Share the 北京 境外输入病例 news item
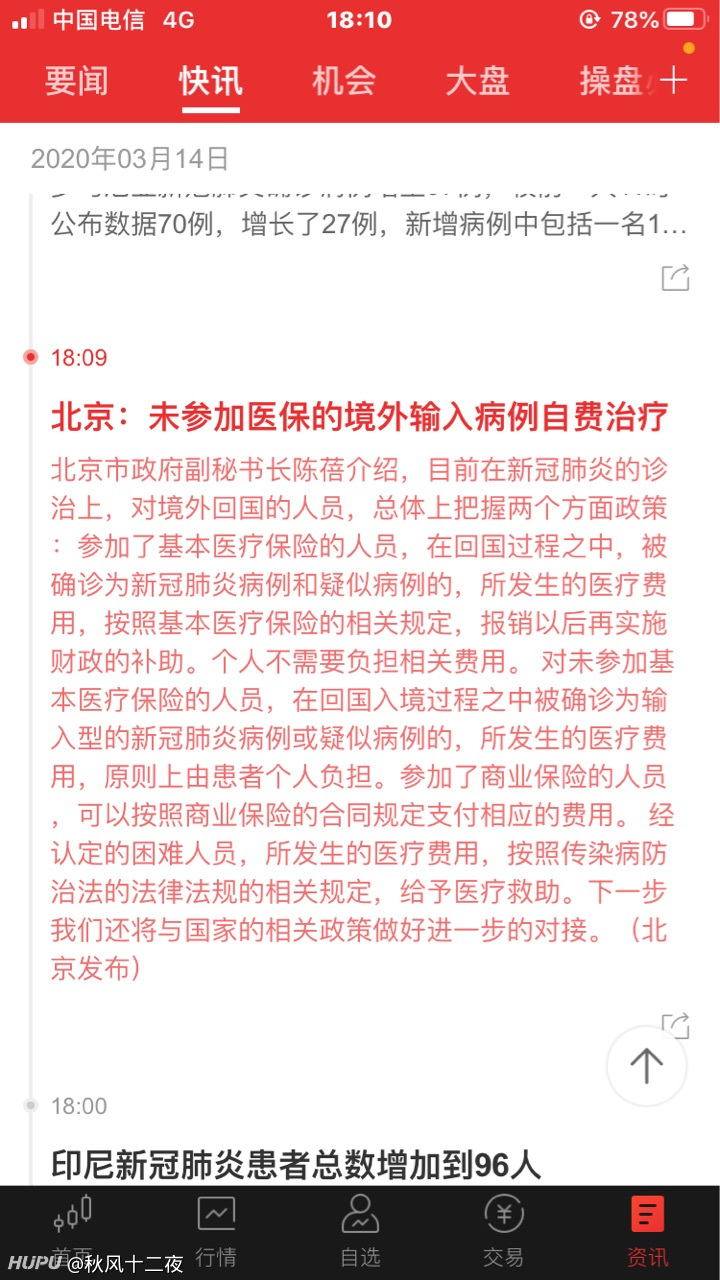 coord(676,1023)
